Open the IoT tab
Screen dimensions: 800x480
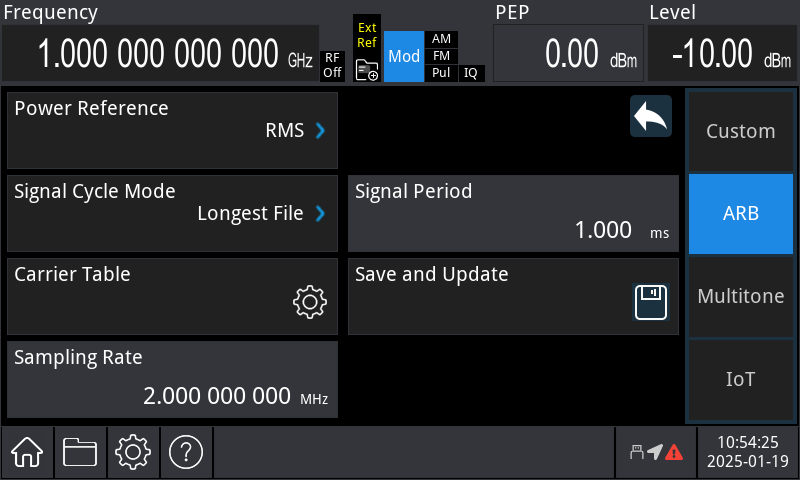point(740,379)
